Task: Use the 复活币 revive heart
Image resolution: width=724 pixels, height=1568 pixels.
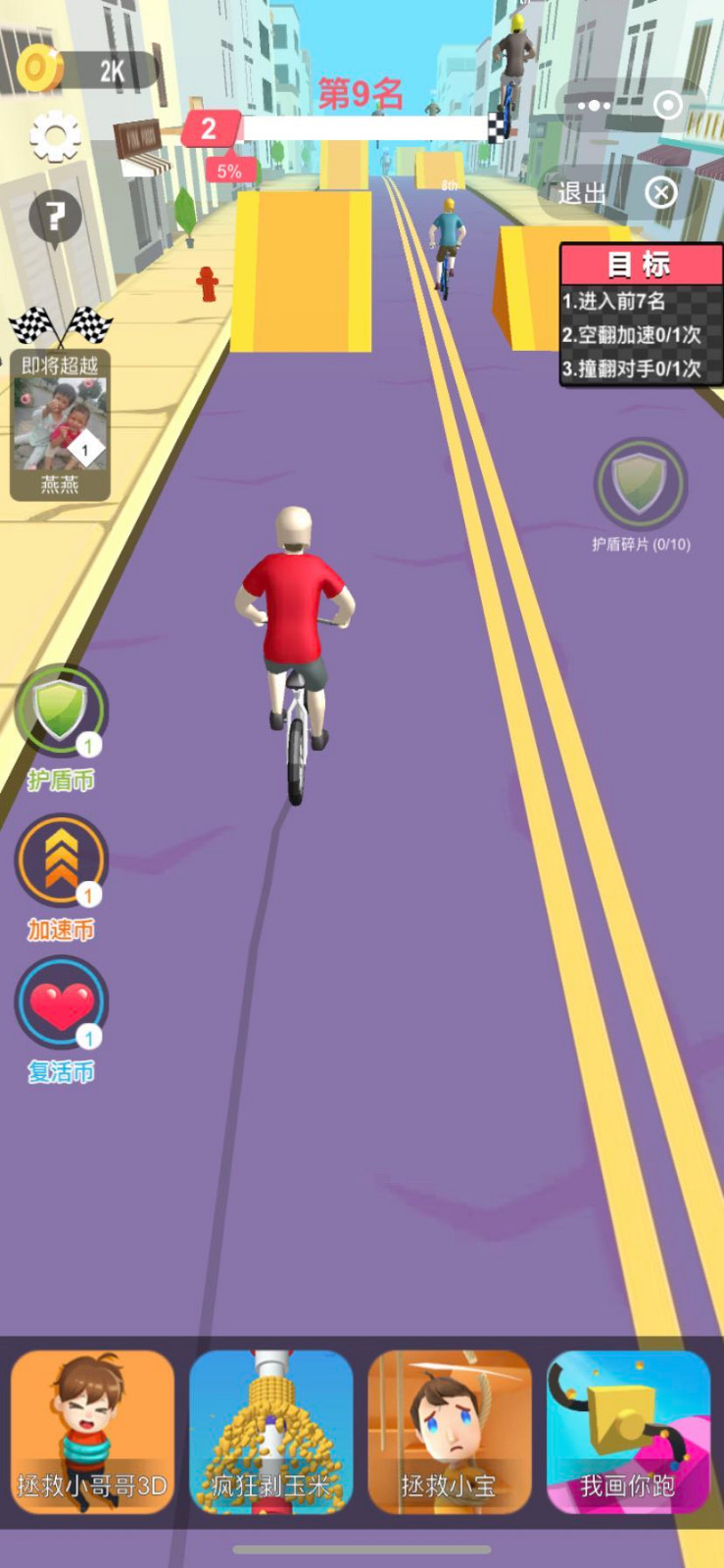Action: coord(61,1004)
